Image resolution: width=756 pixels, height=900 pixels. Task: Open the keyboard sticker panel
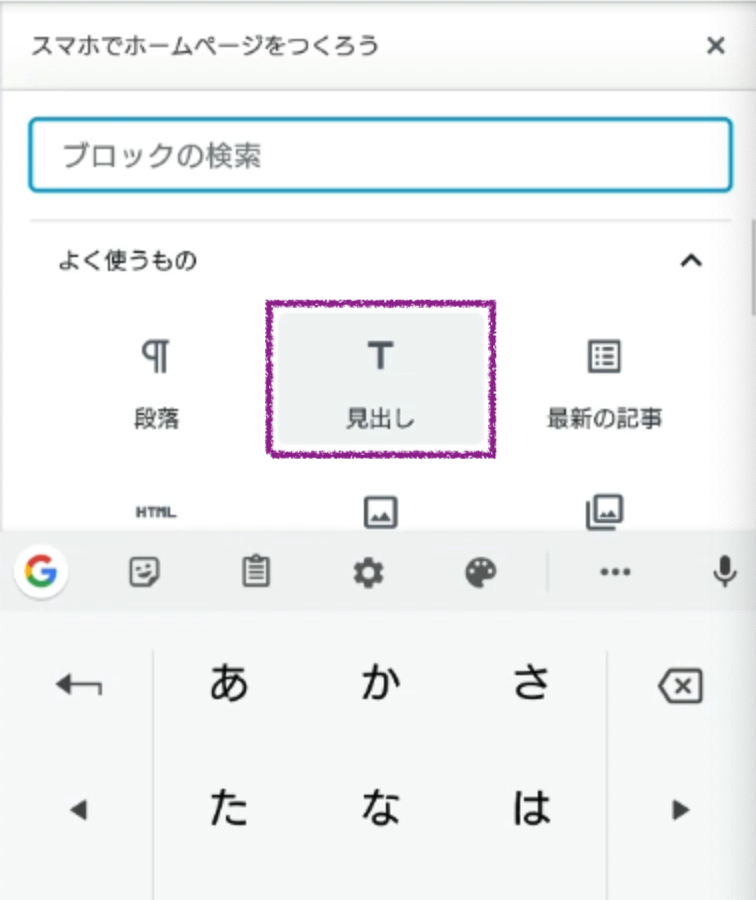145,572
